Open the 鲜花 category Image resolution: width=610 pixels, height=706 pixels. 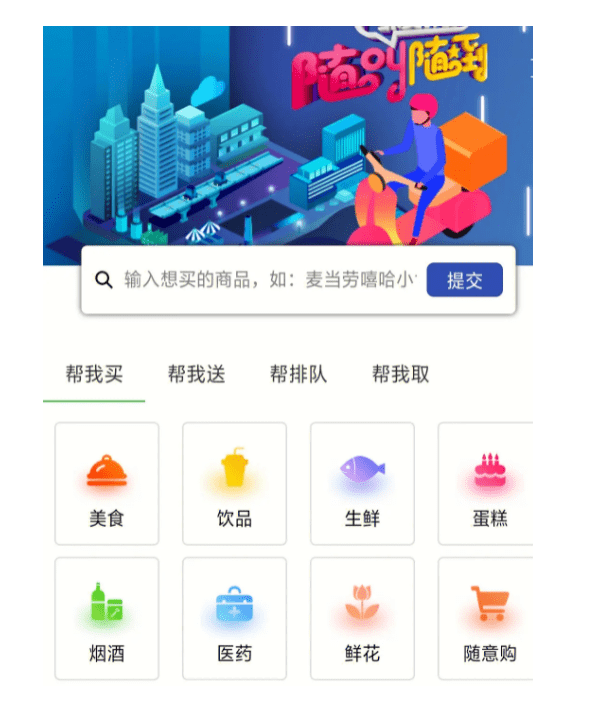coord(362,619)
